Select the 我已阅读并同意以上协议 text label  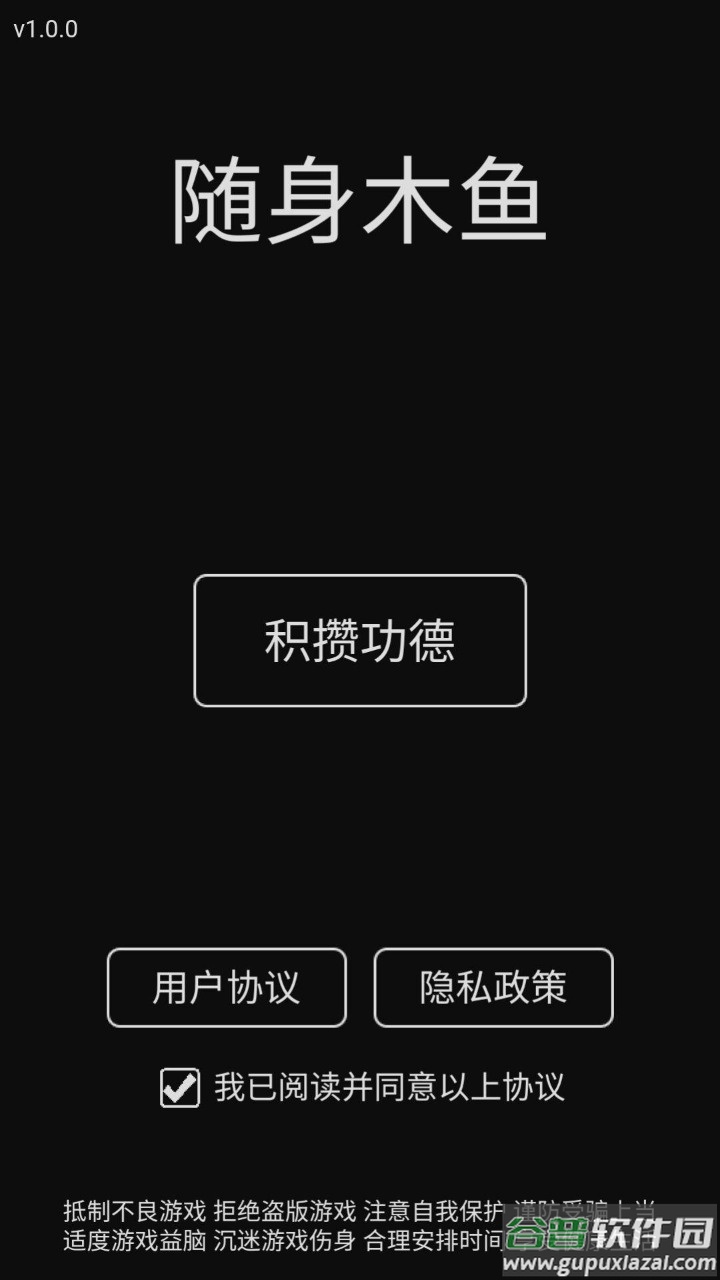tap(388, 1088)
